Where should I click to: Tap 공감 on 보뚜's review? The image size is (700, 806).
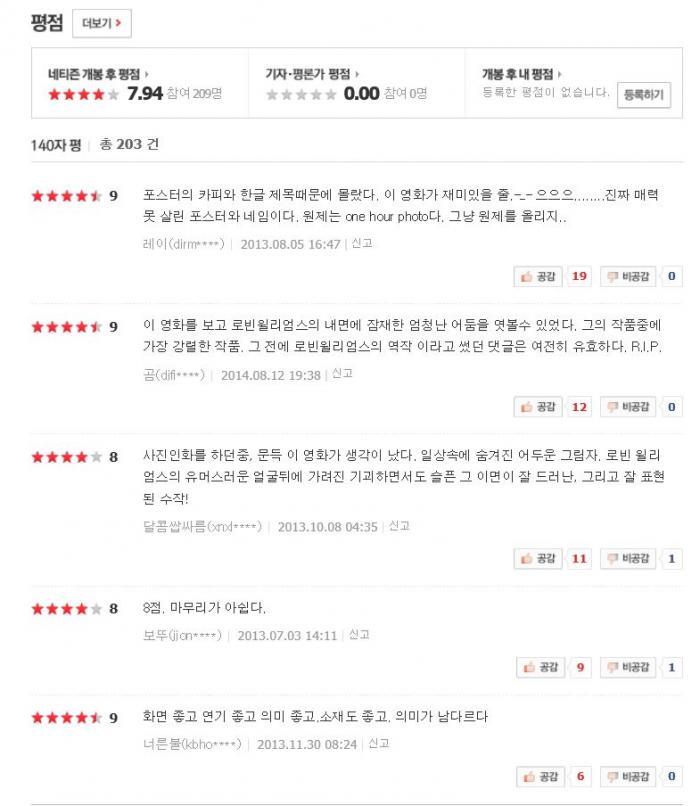[x=541, y=667]
